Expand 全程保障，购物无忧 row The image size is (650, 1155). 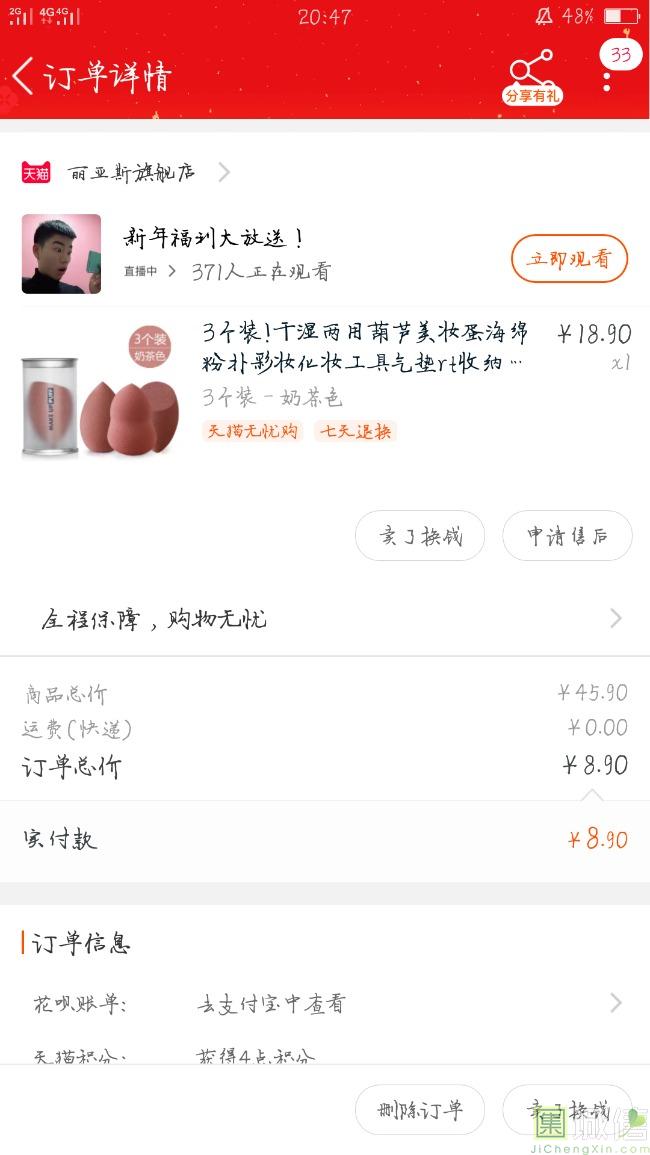coord(325,619)
